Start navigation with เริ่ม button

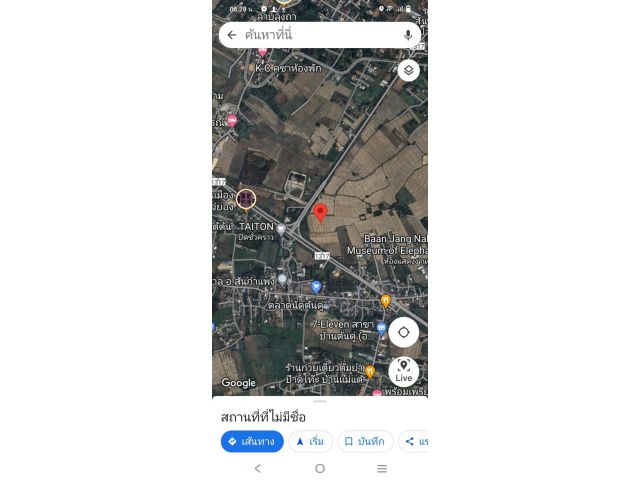pos(310,441)
